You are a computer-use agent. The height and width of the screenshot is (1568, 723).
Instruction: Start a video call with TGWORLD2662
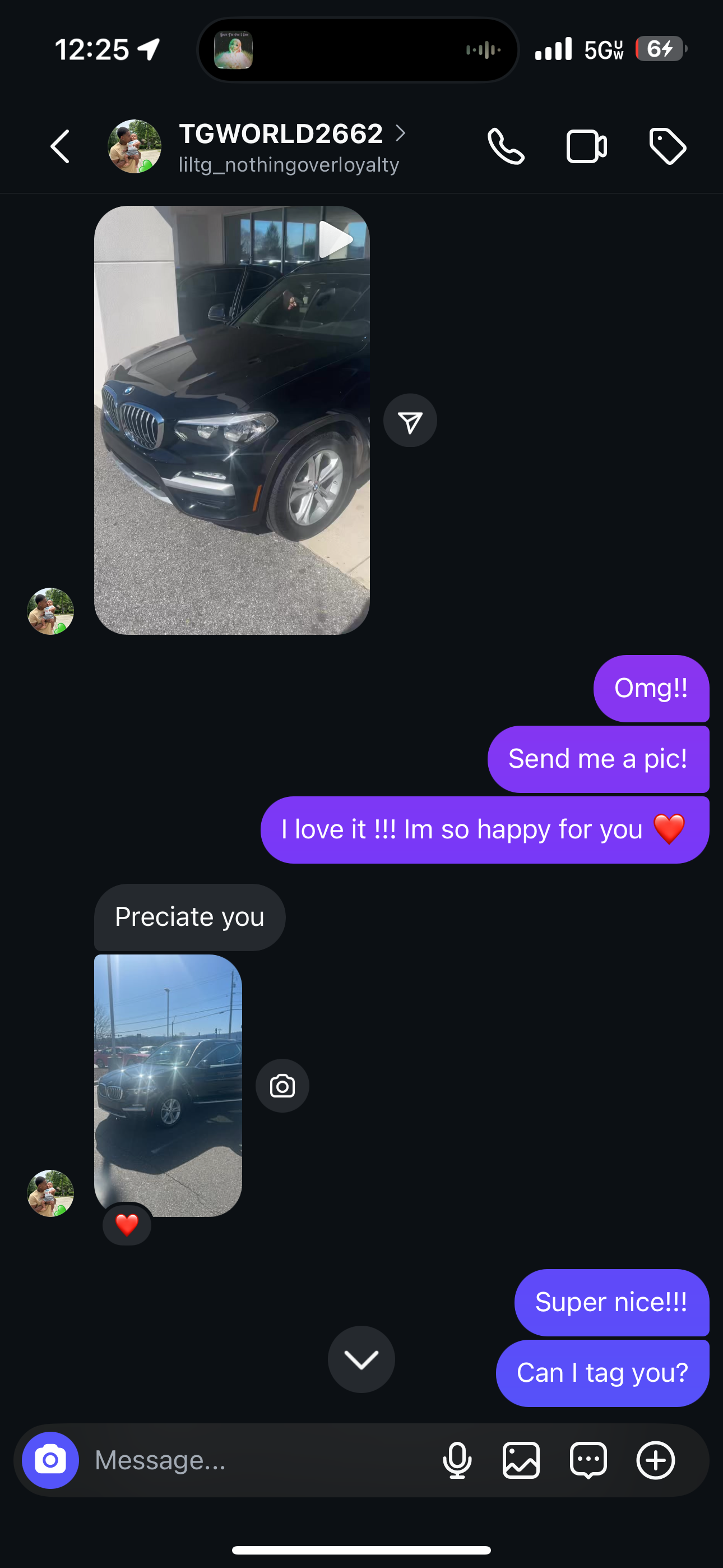pyautogui.click(x=586, y=147)
